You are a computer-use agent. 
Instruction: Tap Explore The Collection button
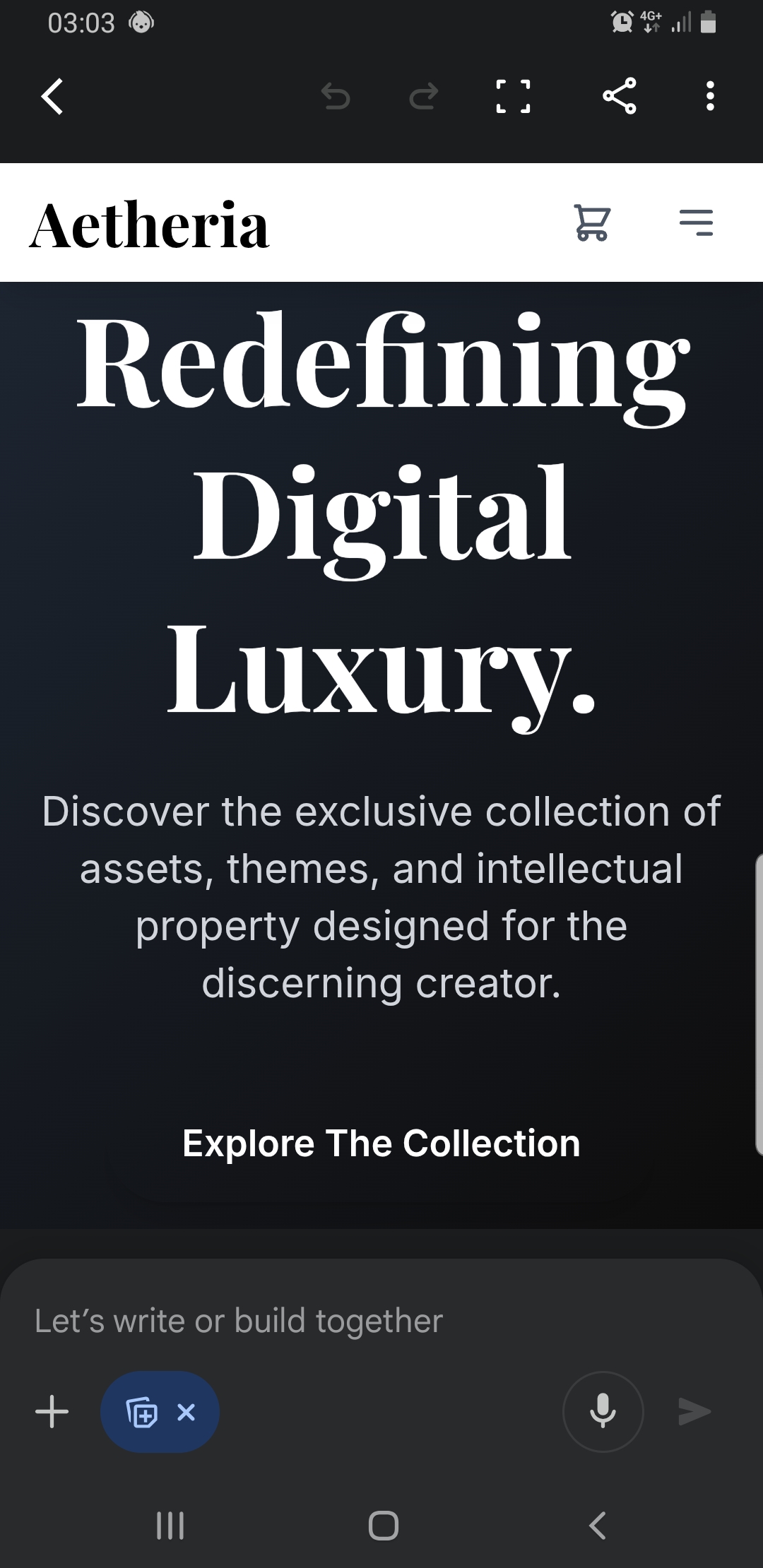381,1143
